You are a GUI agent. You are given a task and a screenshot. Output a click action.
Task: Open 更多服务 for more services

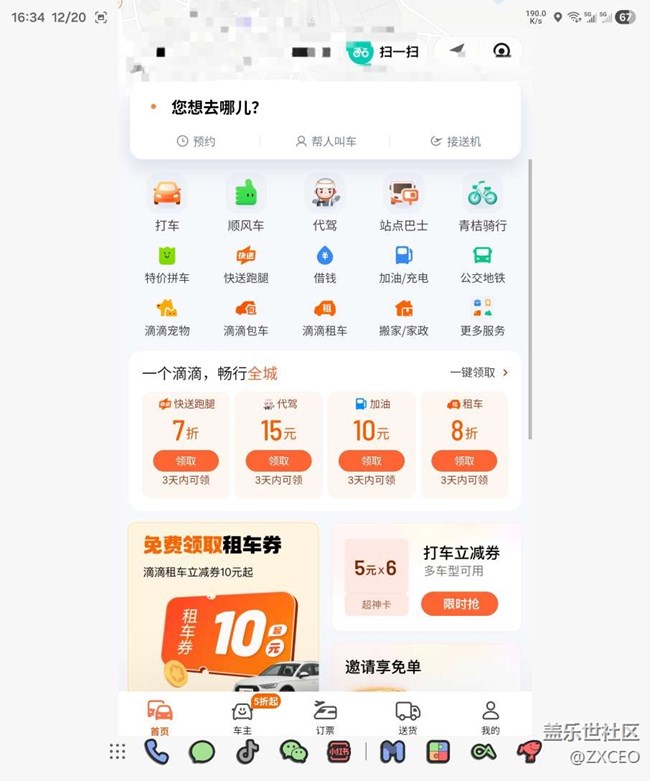(483, 317)
